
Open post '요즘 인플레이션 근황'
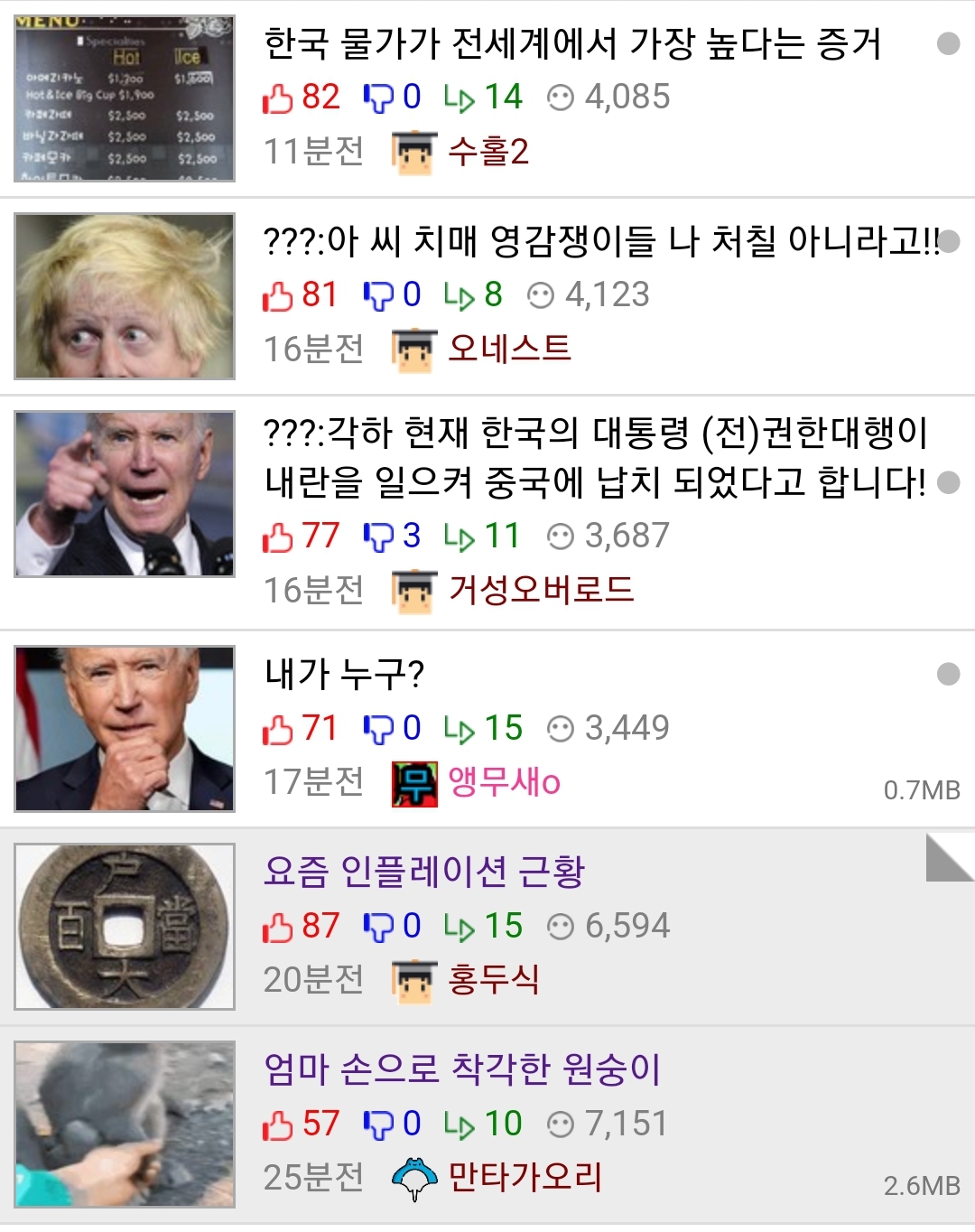coord(424,872)
